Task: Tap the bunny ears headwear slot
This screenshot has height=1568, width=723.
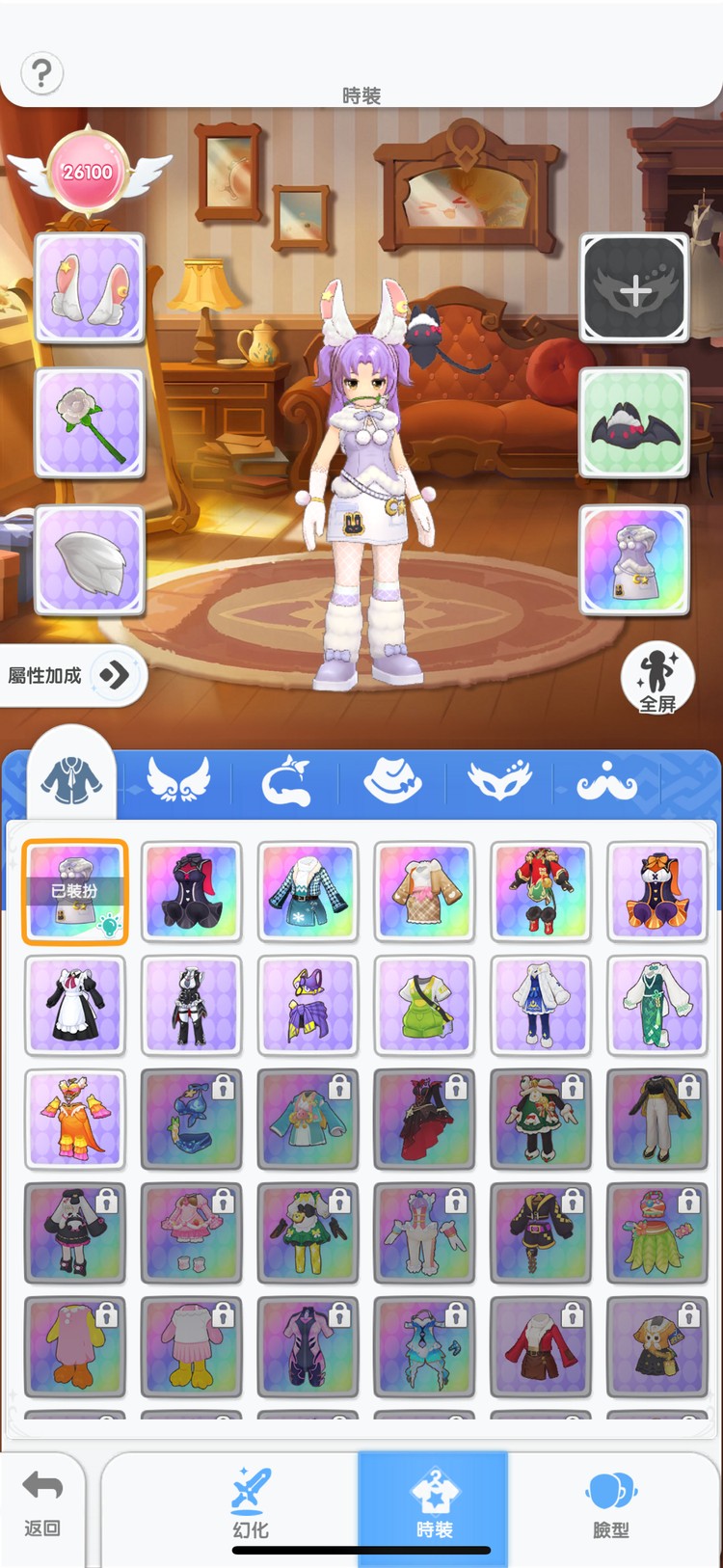Action: click(x=90, y=288)
